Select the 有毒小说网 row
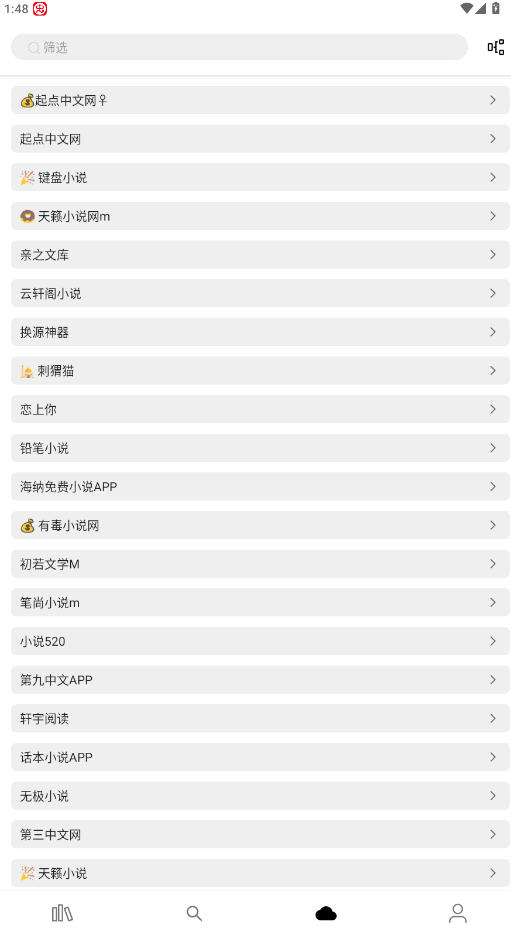This screenshot has height=930, width=511. (x=260, y=525)
